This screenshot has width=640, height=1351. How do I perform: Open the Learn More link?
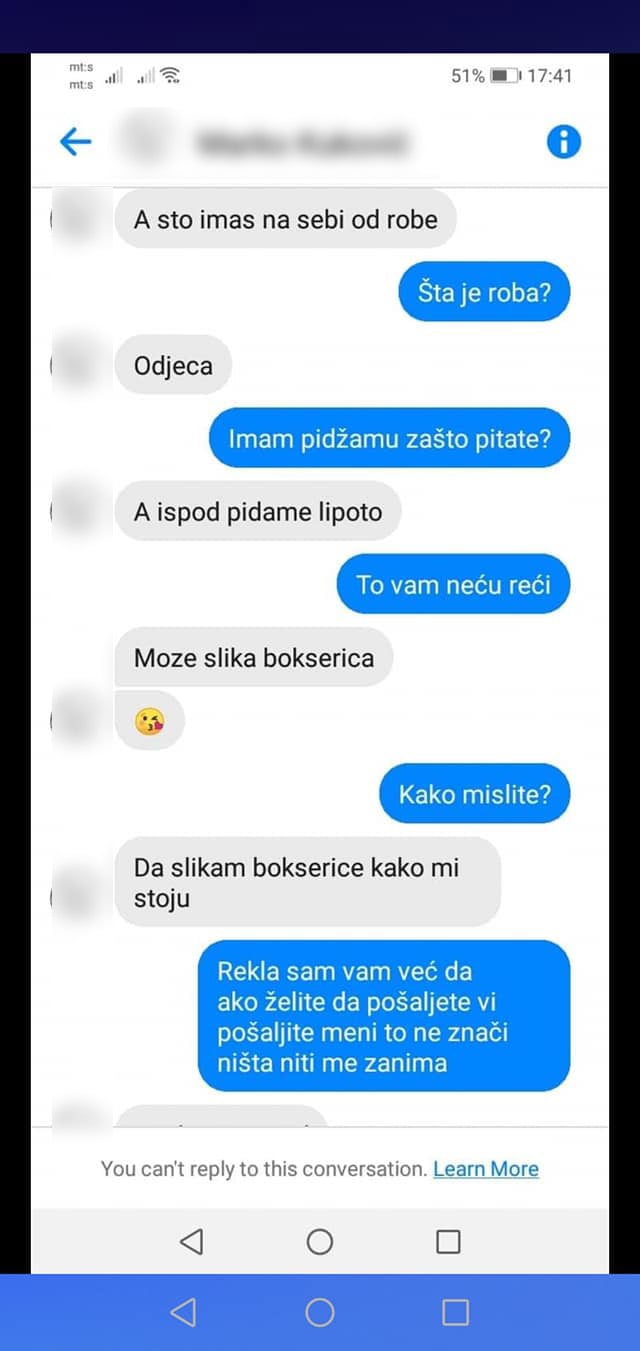coord(486,1169)
